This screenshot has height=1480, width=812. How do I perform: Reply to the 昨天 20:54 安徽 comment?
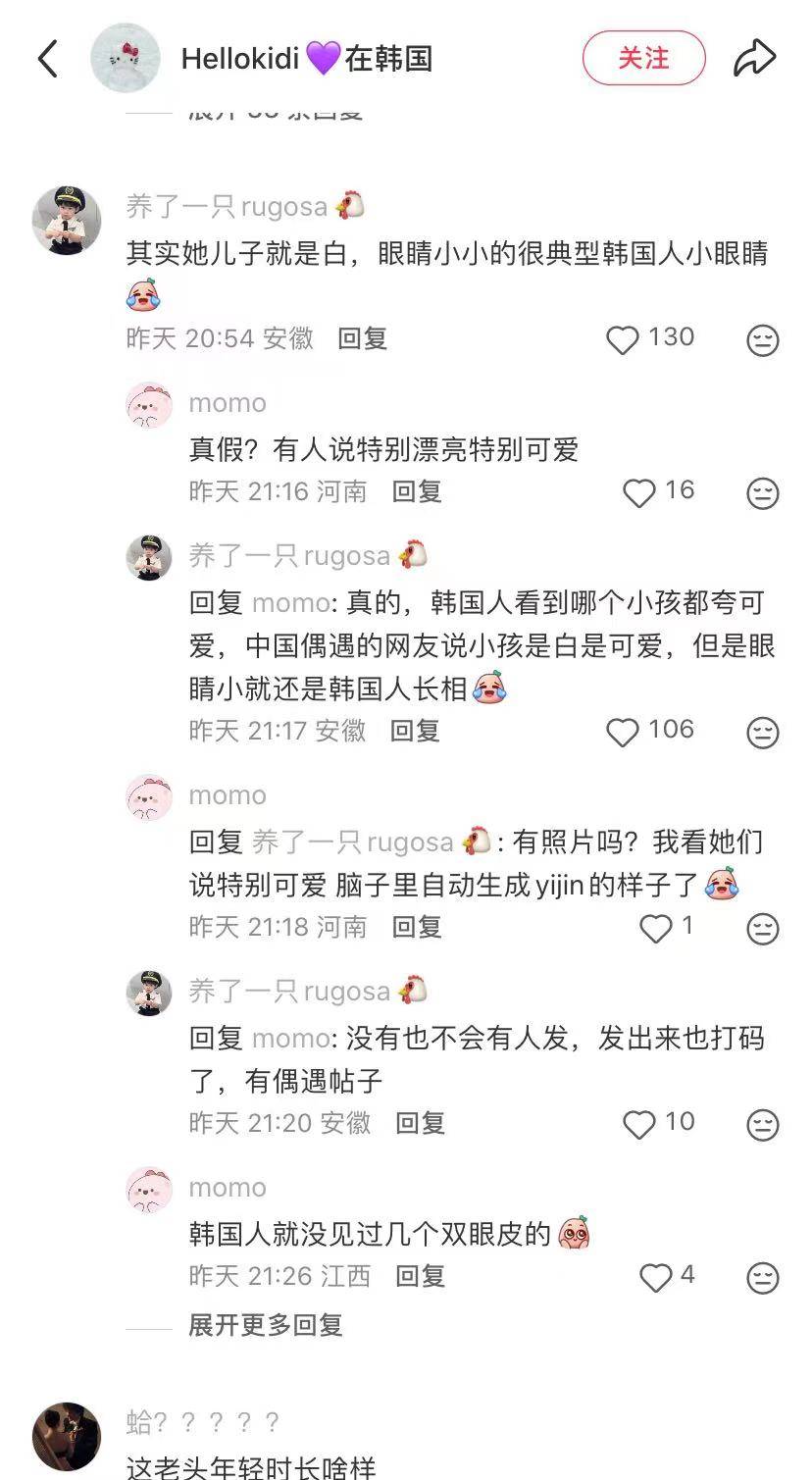coord(363,338)
